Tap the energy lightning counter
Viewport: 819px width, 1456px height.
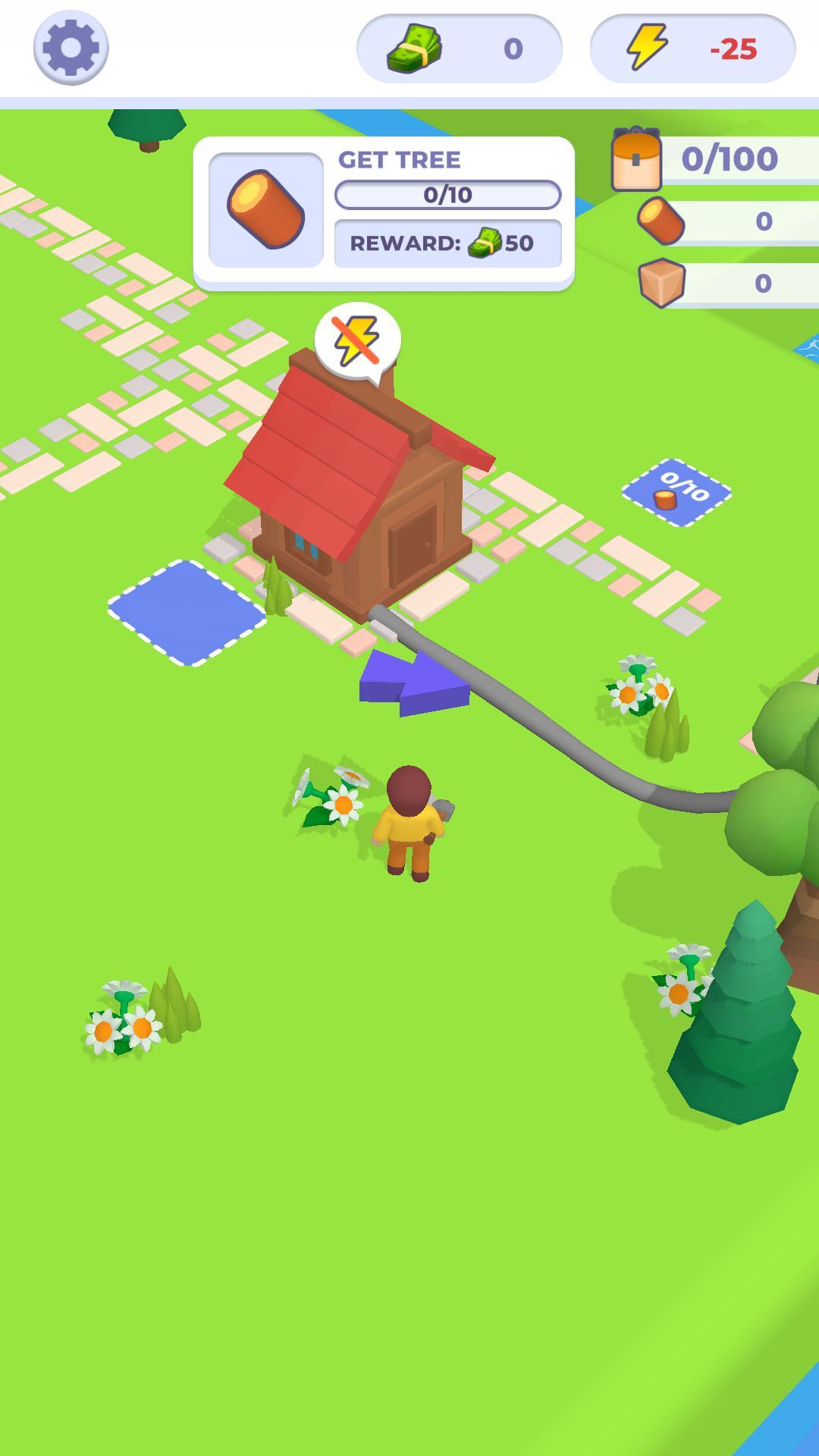tap(692, 49)
